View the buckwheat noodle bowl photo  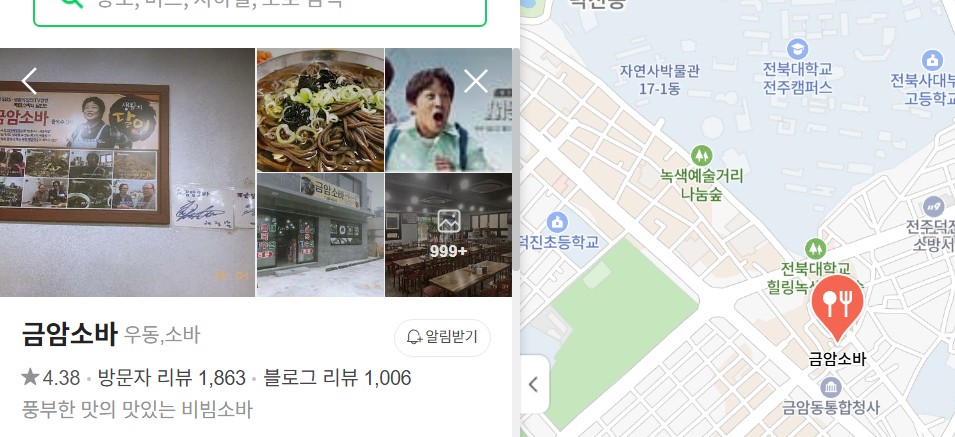tap(320, 110)
